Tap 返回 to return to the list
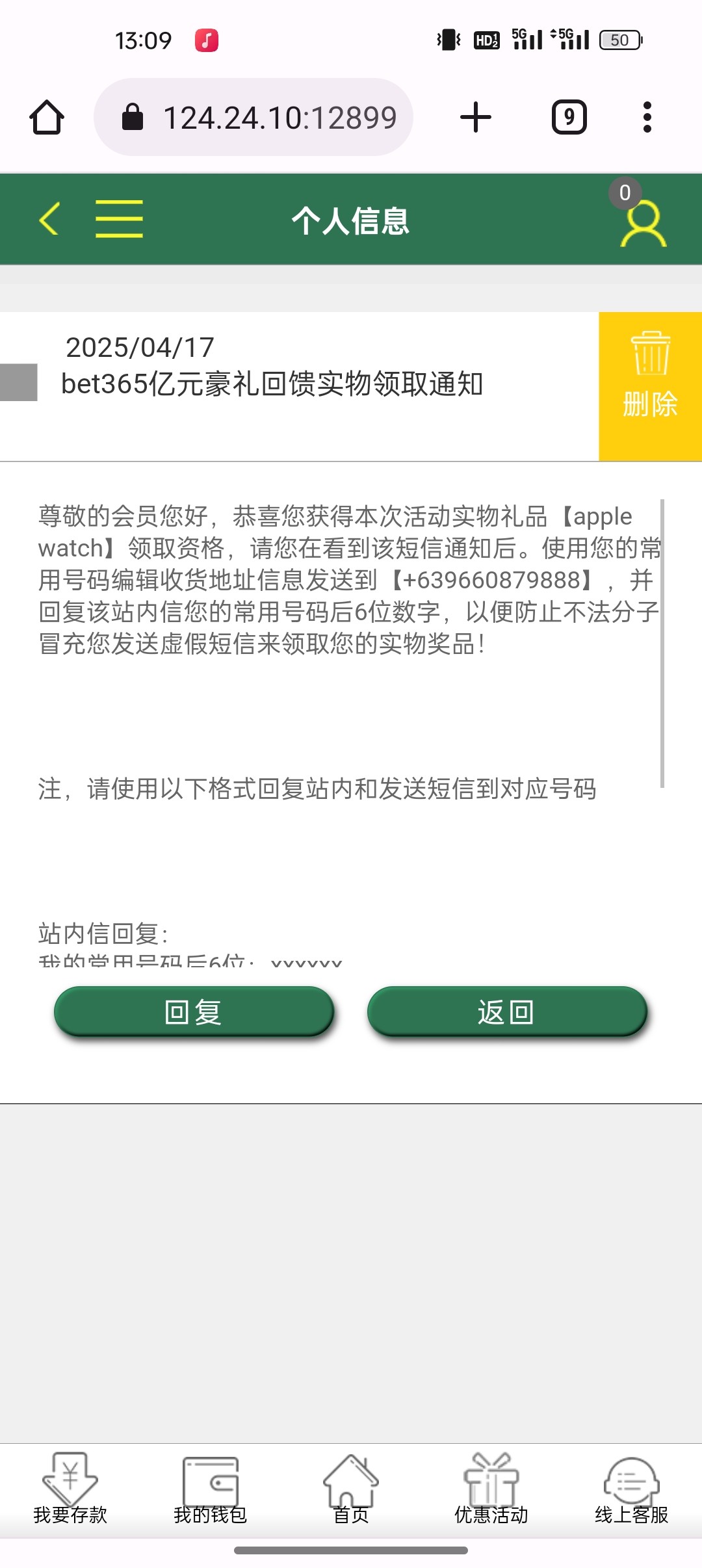 pyautogui.click(x=507, y=1012)
